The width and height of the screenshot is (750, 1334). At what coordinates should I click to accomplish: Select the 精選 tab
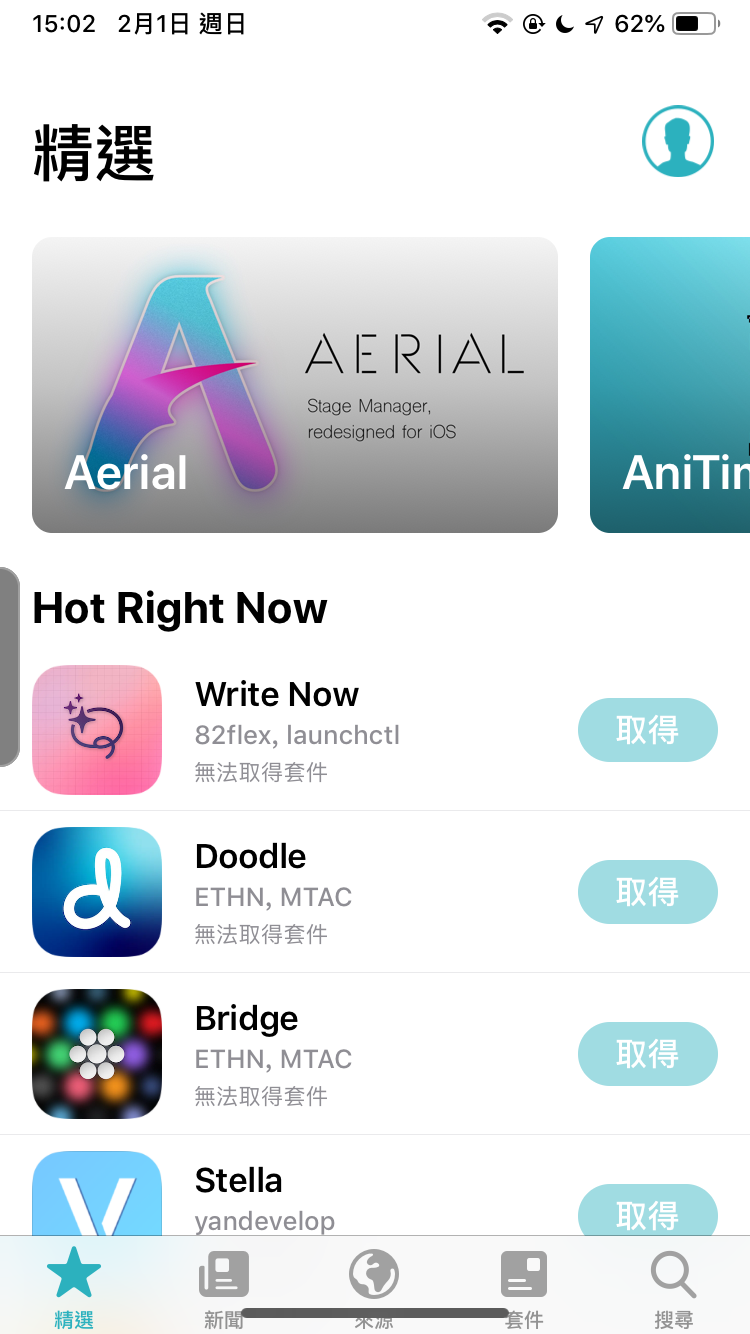point(74,1288)
